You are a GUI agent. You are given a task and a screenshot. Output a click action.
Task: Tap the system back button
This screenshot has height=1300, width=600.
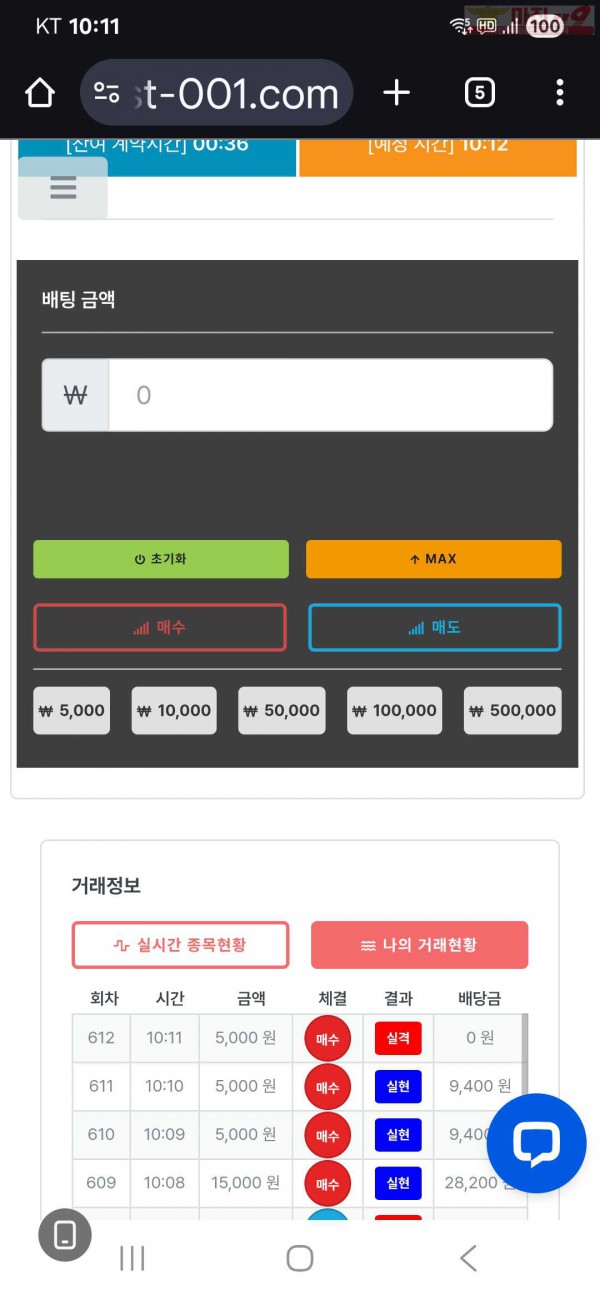(x=467, y=1258)
